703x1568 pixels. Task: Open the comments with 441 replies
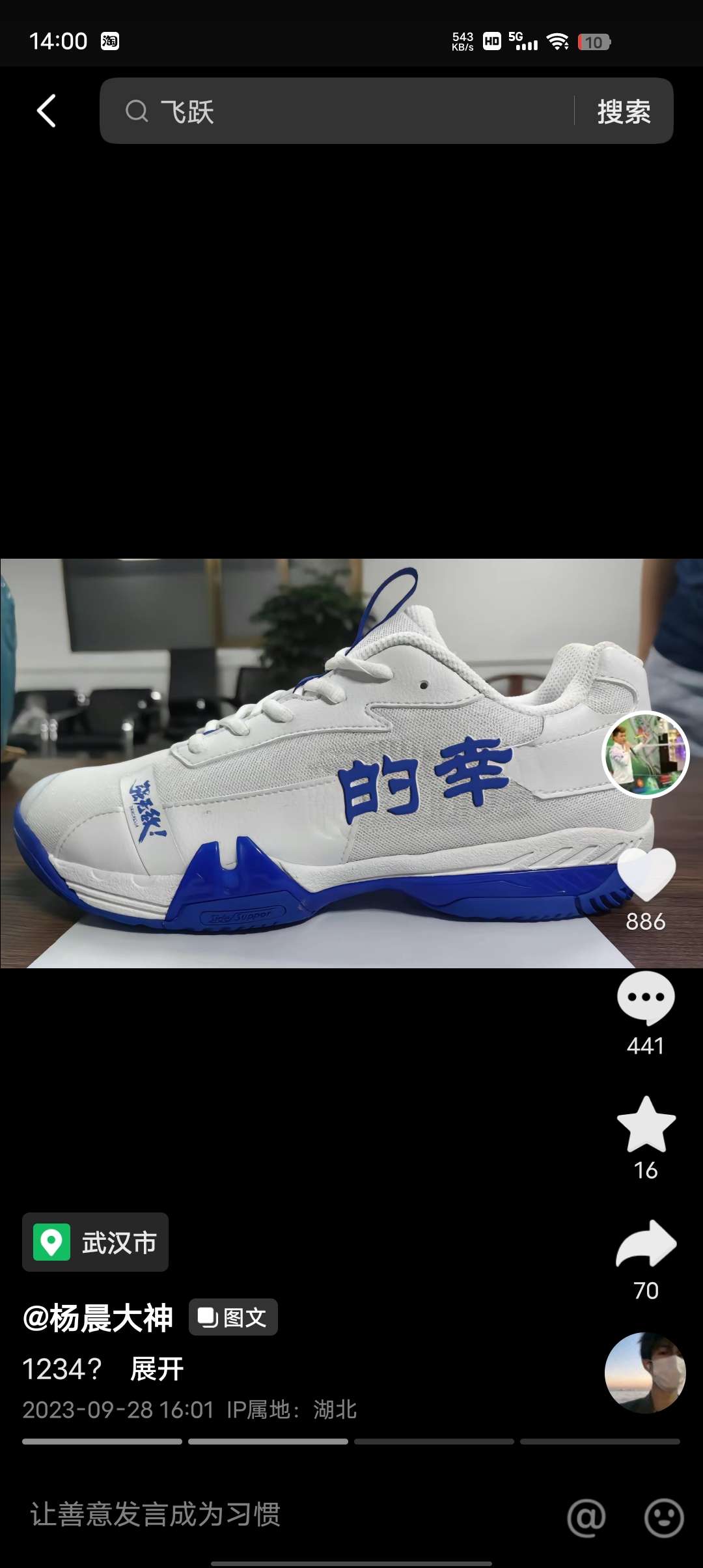point(646,998)
